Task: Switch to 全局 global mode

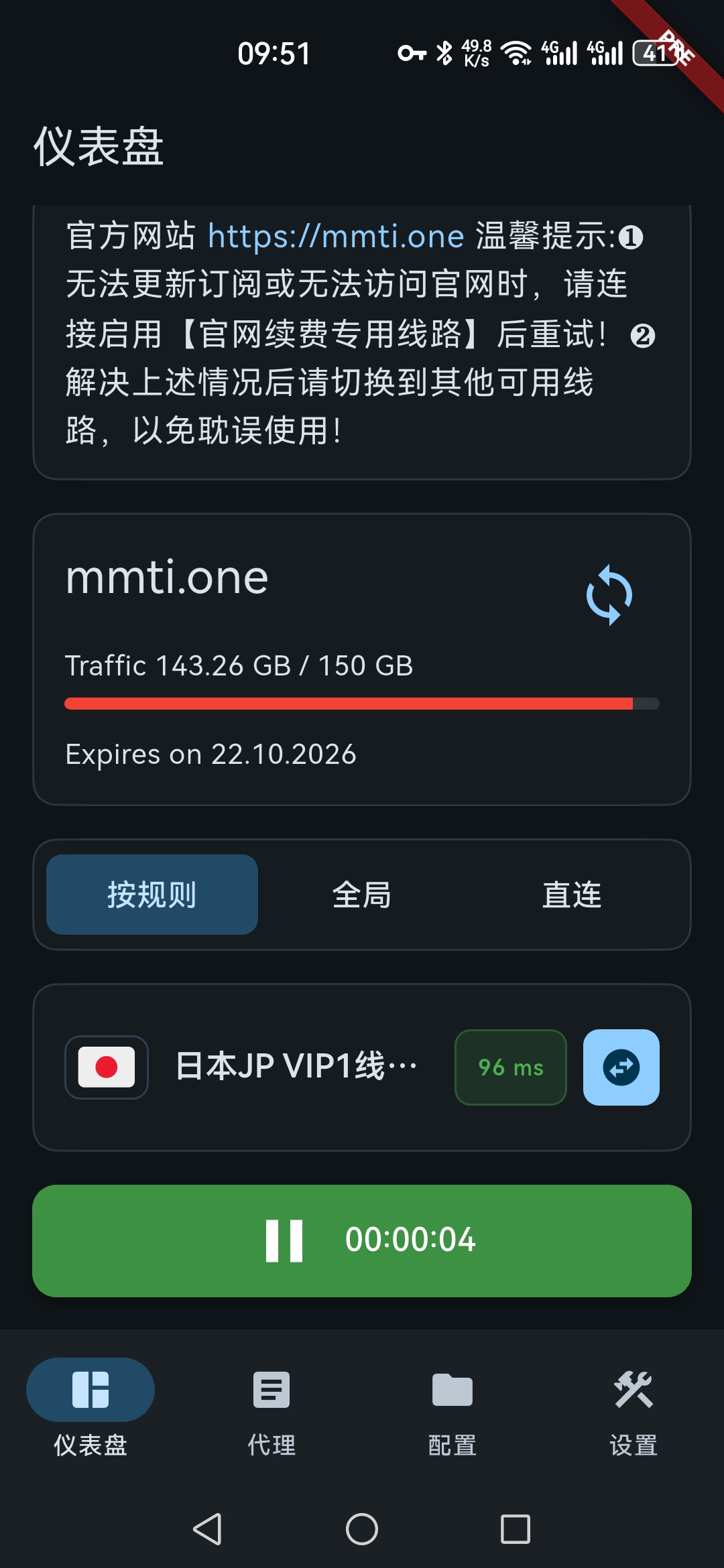Action: click(361, 895)
